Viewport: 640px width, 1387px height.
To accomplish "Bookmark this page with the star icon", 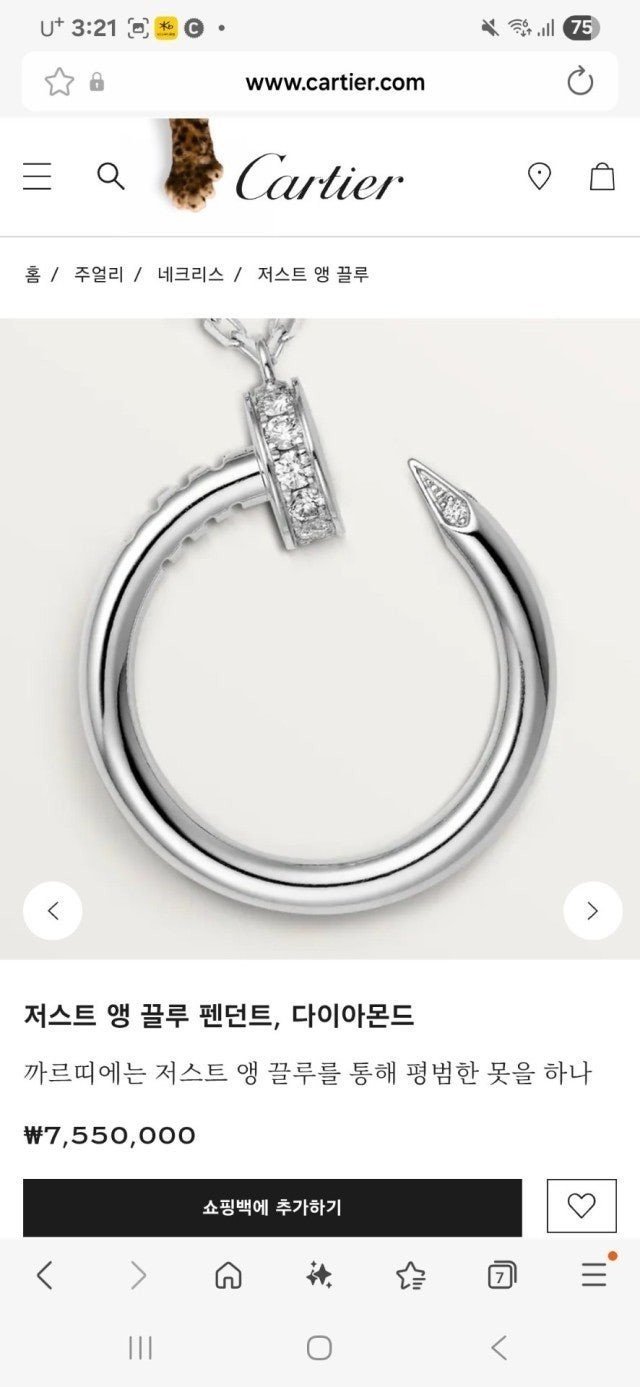I will (x=60, y=82).
